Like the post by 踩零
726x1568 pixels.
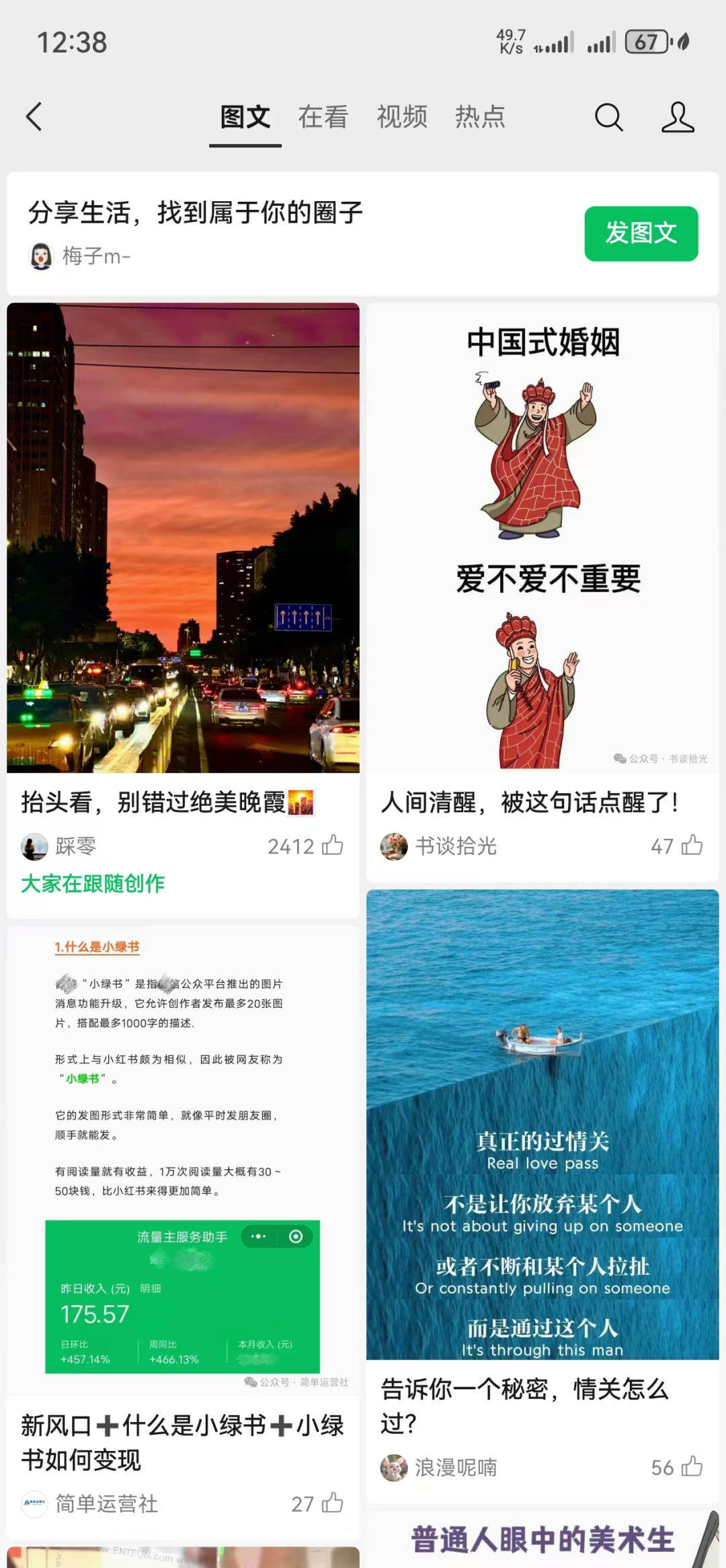coord(333,846)
